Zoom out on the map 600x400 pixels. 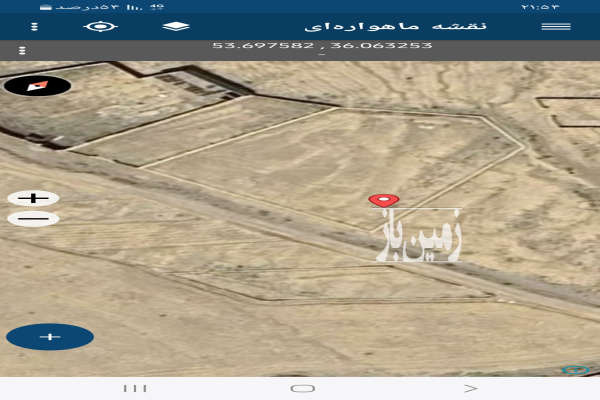tap(33, 218)
